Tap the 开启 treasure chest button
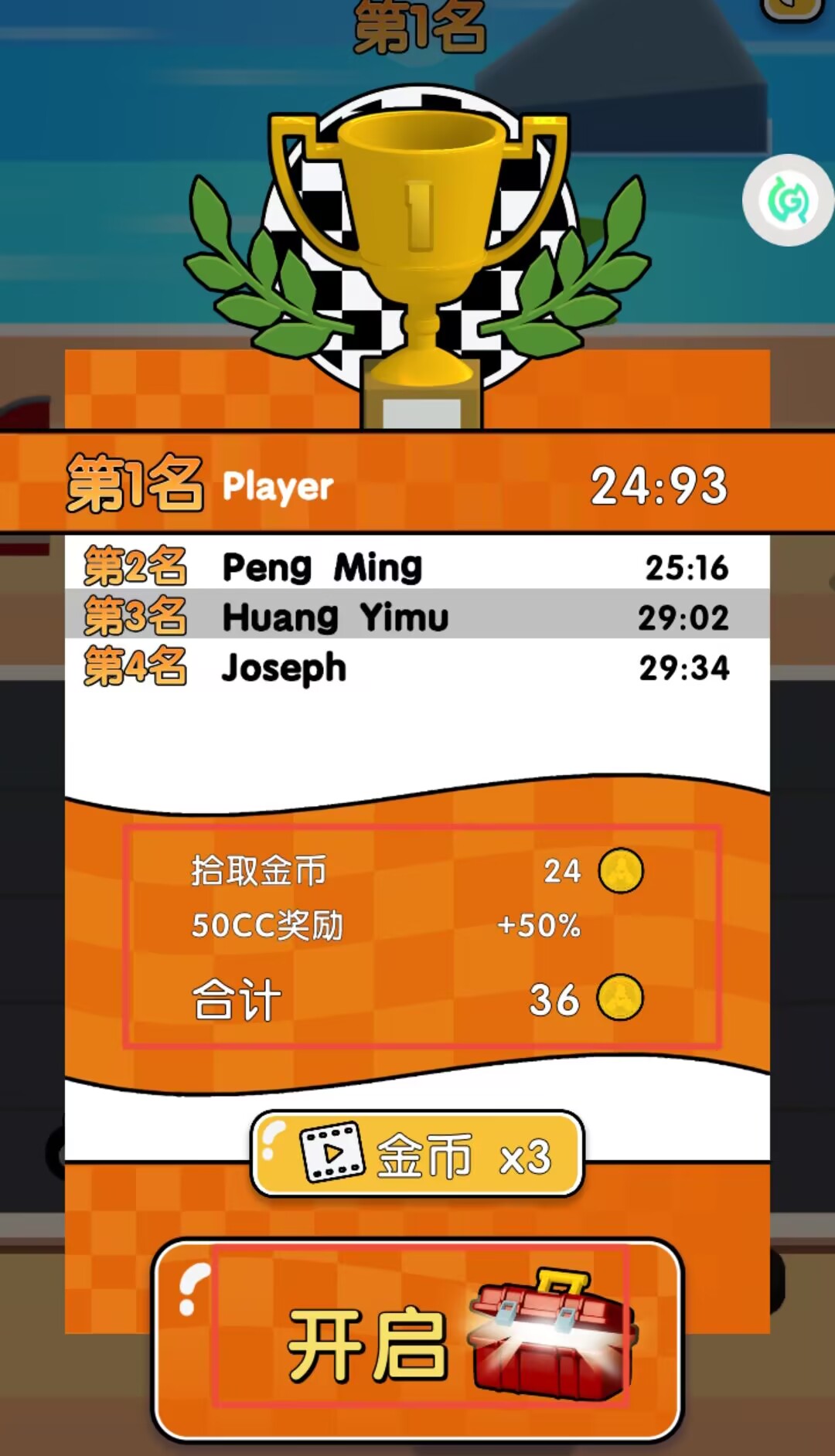 coord(417,1342)
